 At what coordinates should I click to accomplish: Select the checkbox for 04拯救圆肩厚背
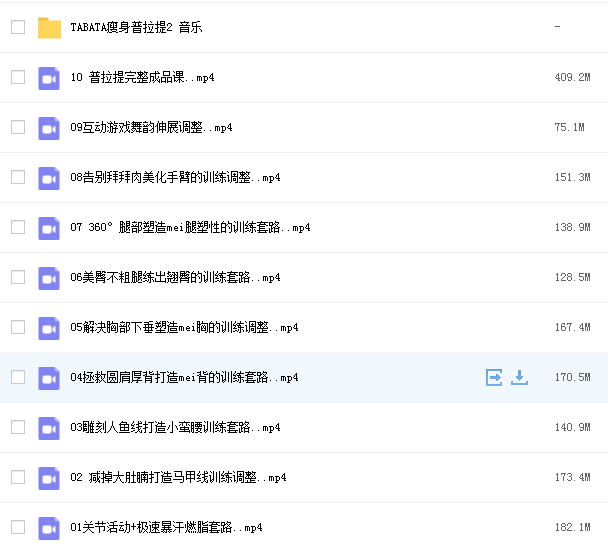[18, 377]
